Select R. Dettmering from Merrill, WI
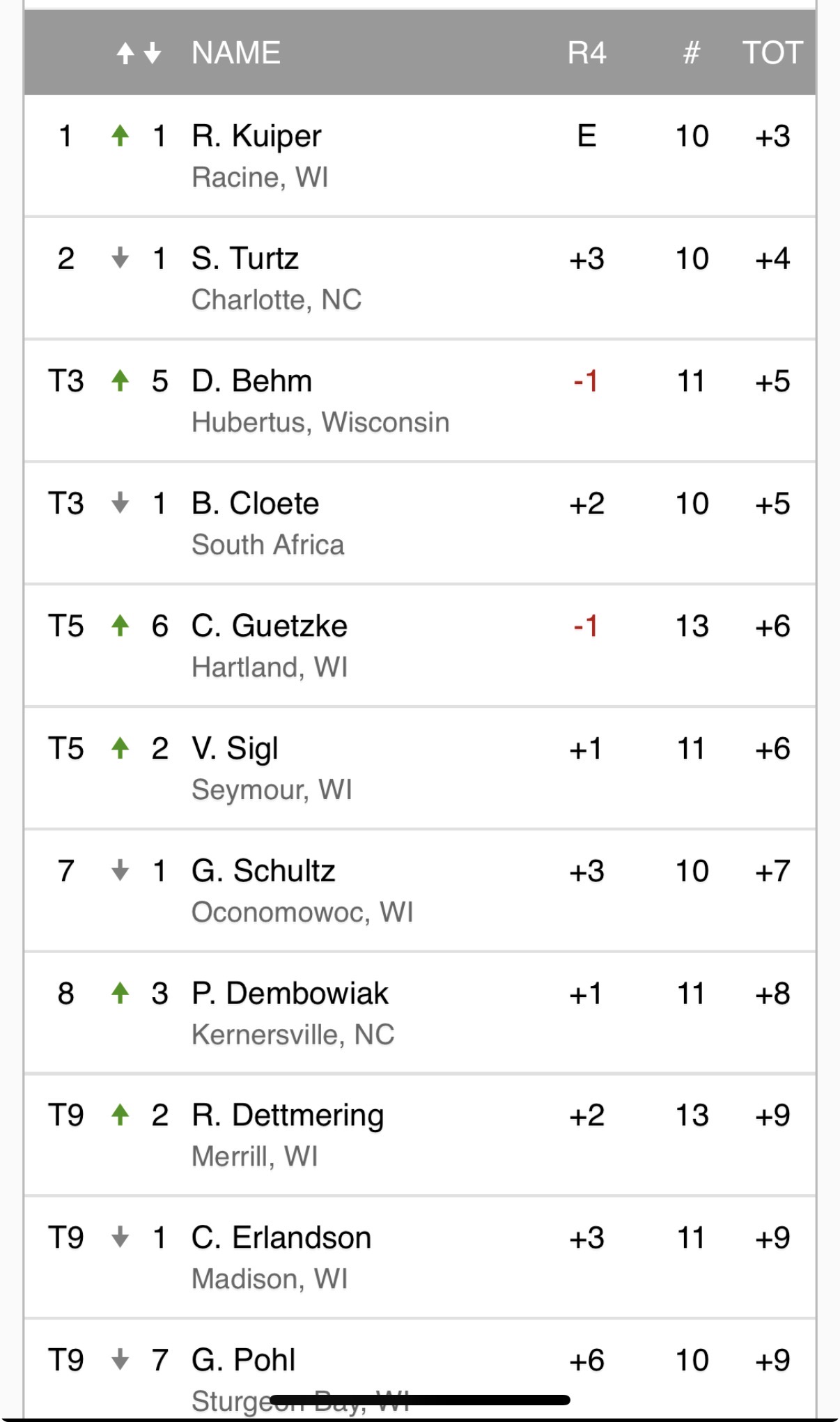The height and width of the screenshot is (1422, 840). (420, 1135)
